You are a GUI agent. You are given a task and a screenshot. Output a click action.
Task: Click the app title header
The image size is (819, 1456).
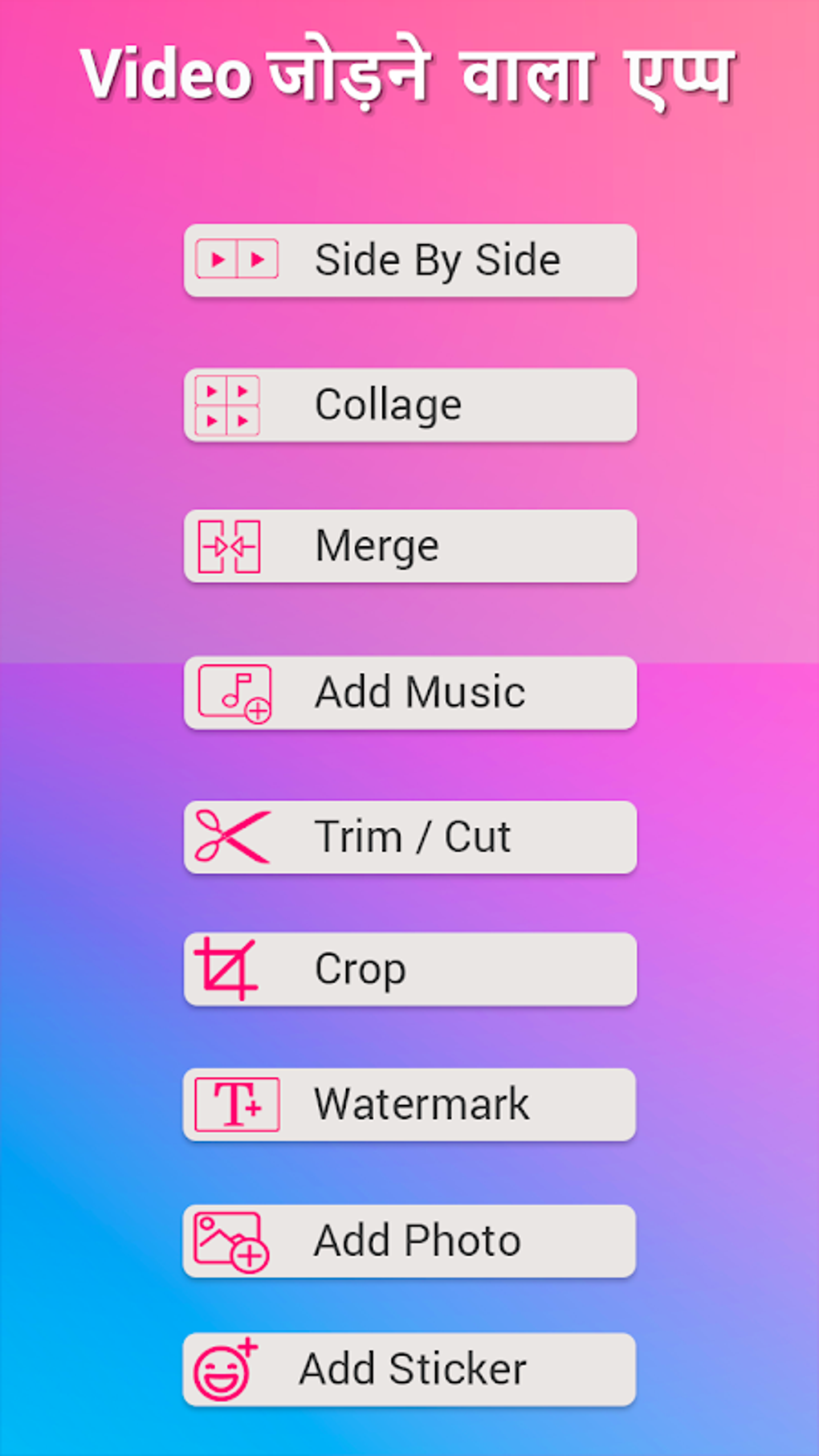click(409, 72)
